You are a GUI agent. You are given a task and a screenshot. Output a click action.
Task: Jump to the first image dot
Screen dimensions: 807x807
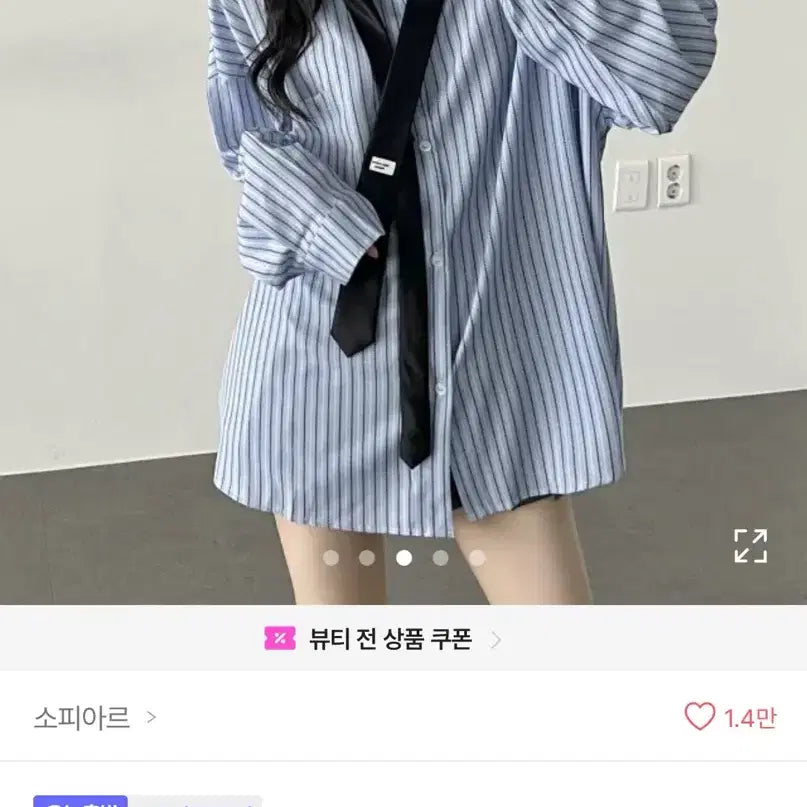pos(331,558)
